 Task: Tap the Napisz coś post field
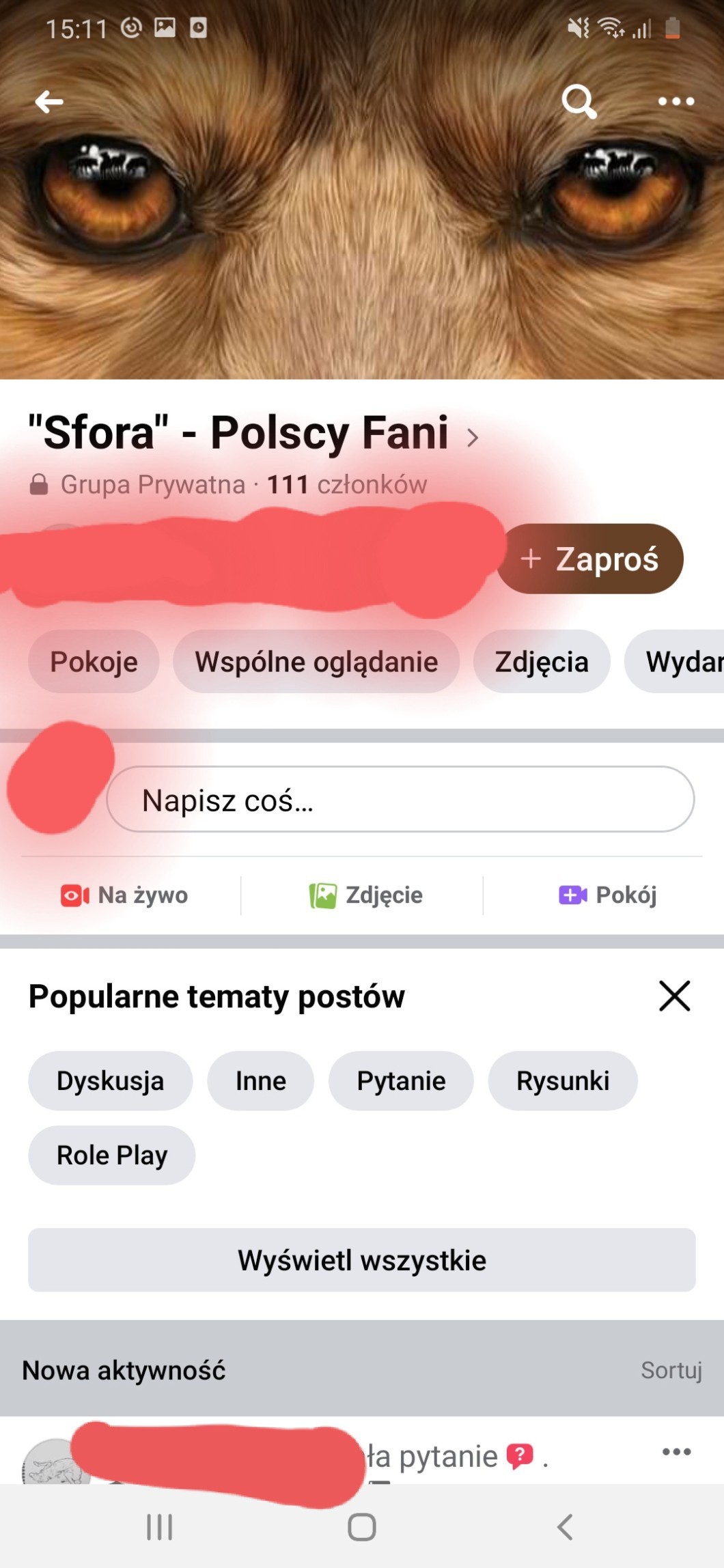(400, 800)
